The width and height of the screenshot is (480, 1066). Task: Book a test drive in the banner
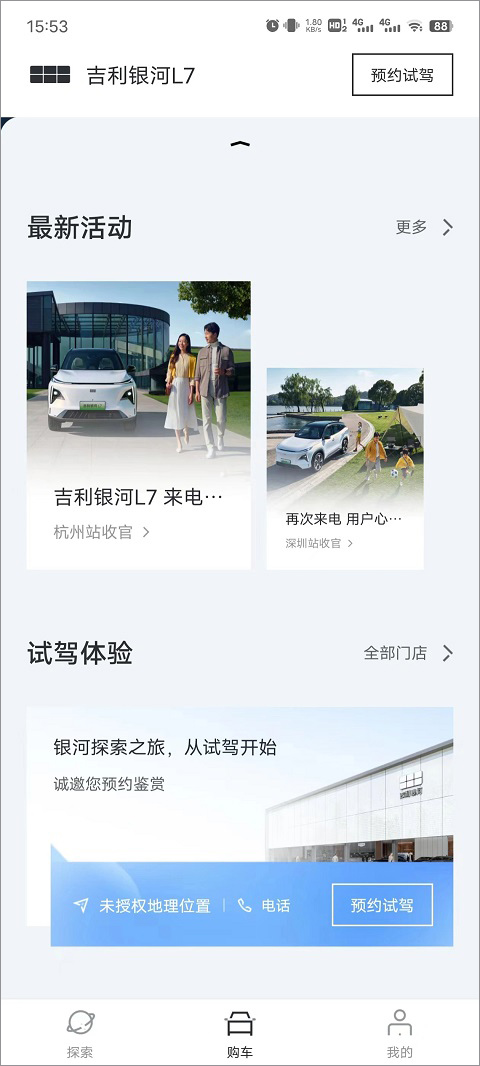coord(382,905)
